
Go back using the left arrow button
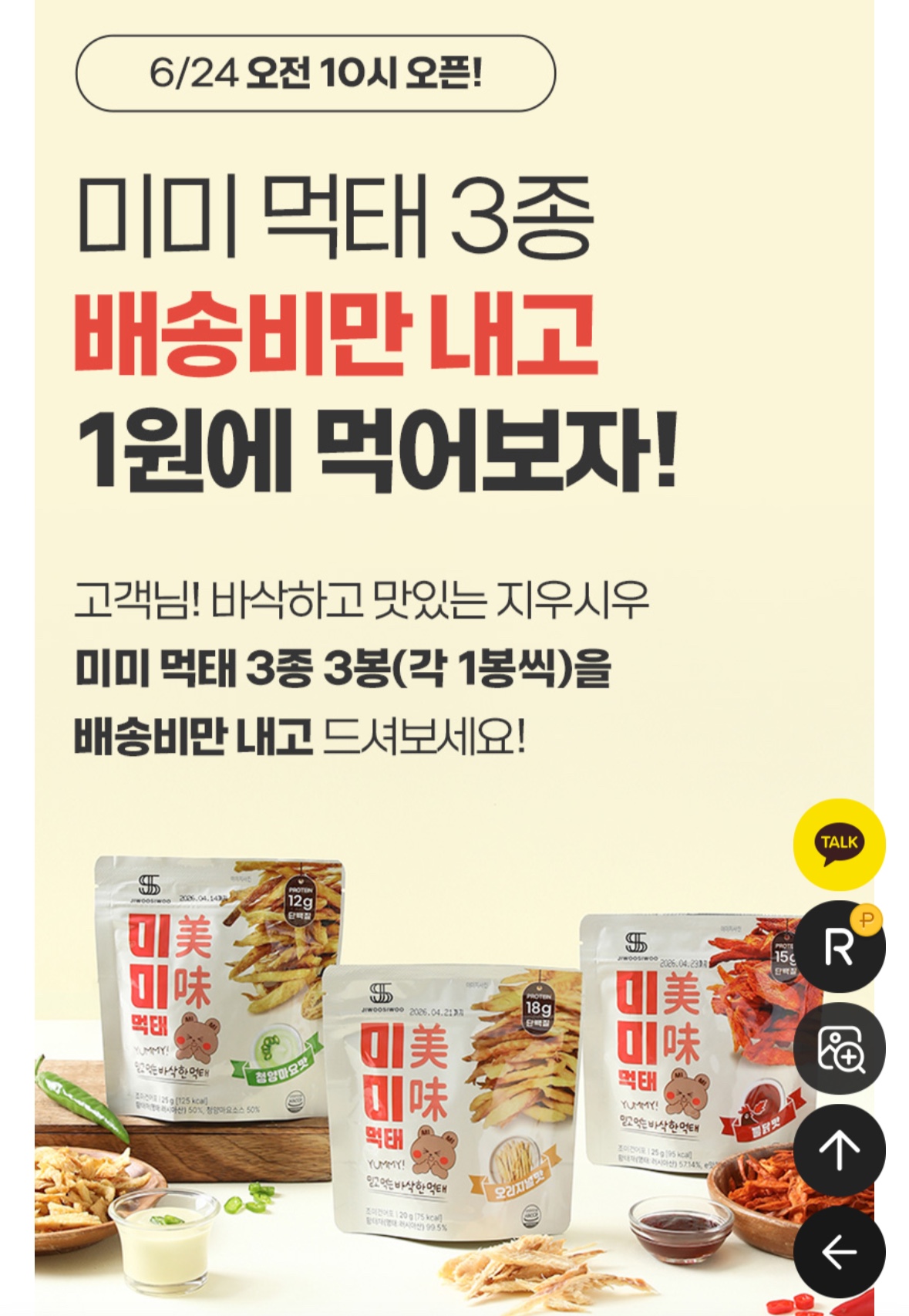[x=839, y=1251]
